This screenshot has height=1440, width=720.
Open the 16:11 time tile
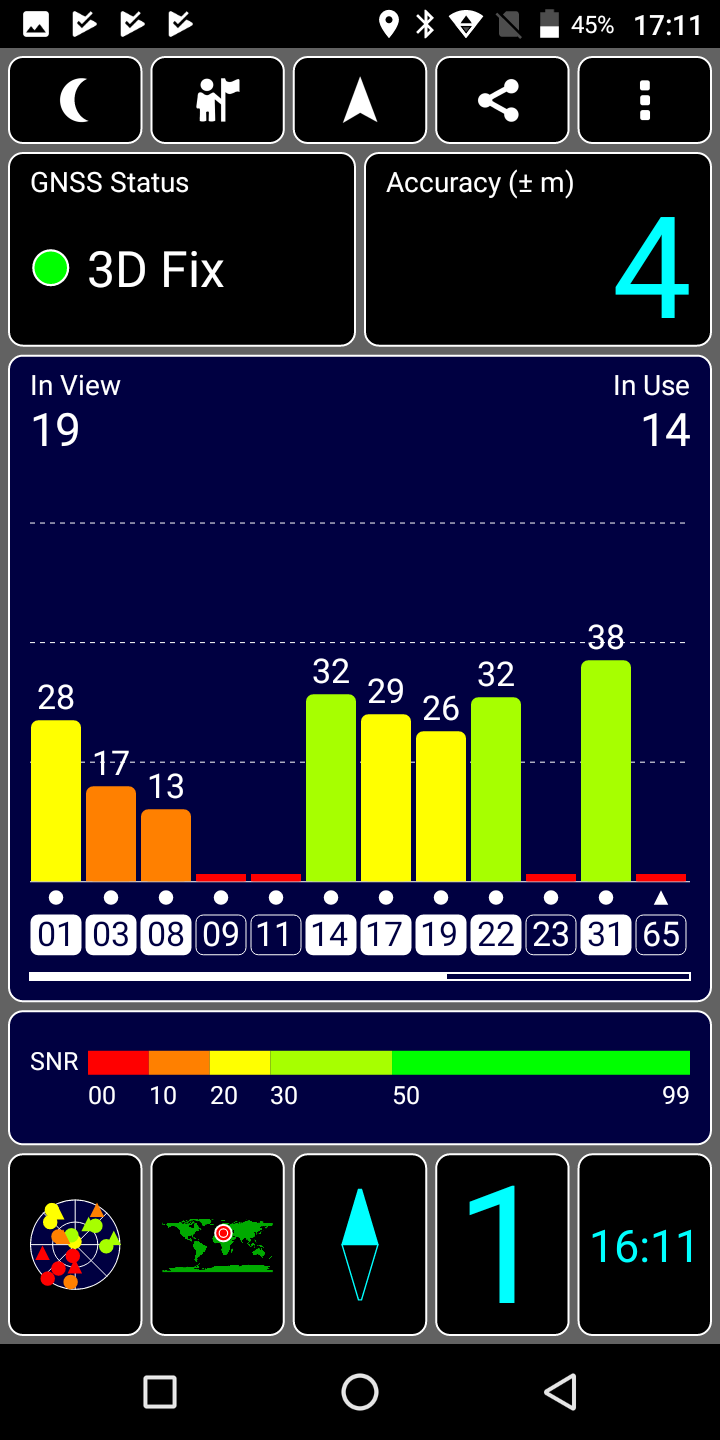(x=645, y=1245)
